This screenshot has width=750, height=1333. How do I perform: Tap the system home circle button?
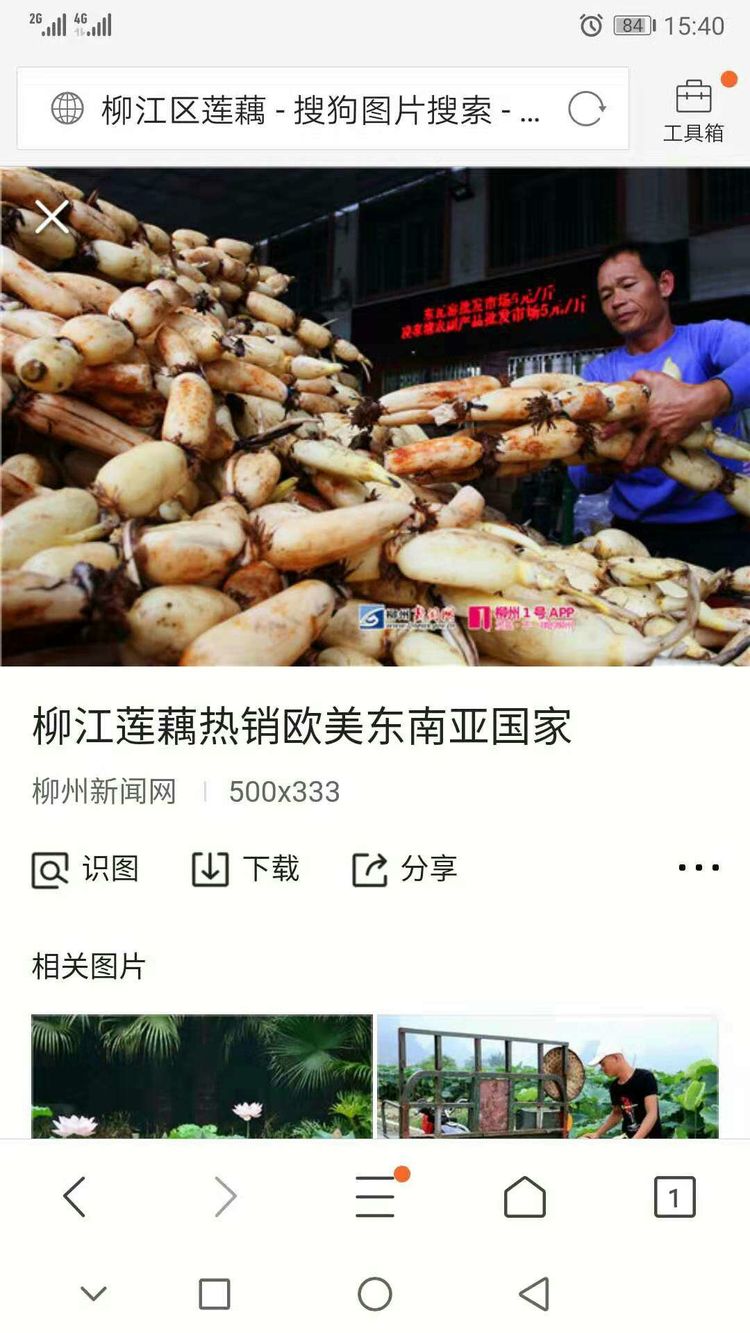tap(375, 1294)
